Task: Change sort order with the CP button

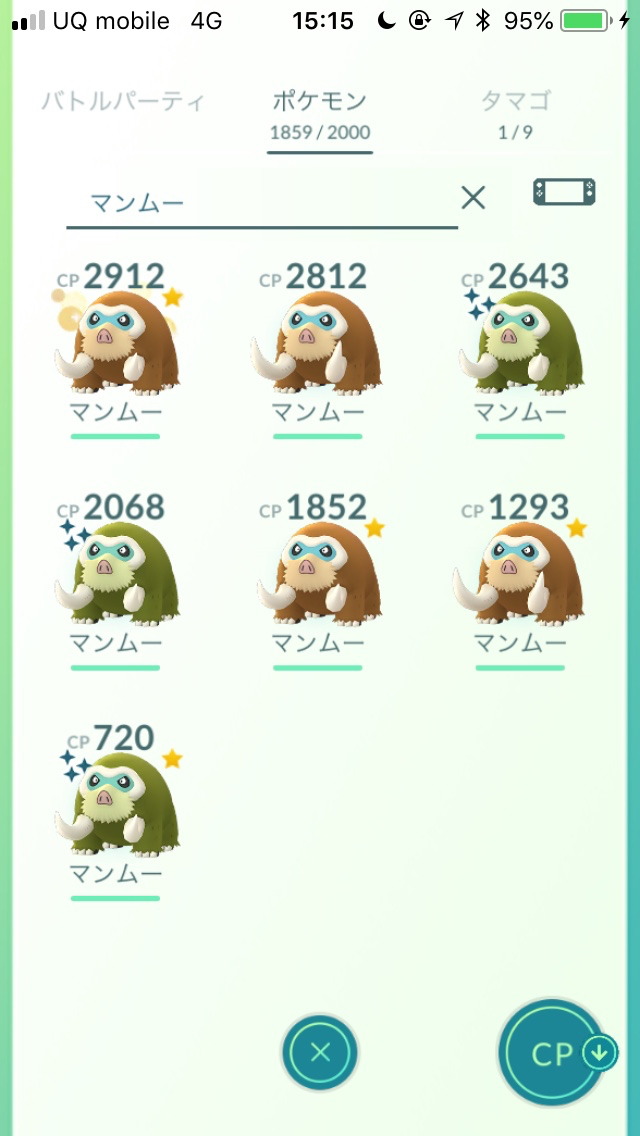Action: 553,1054
